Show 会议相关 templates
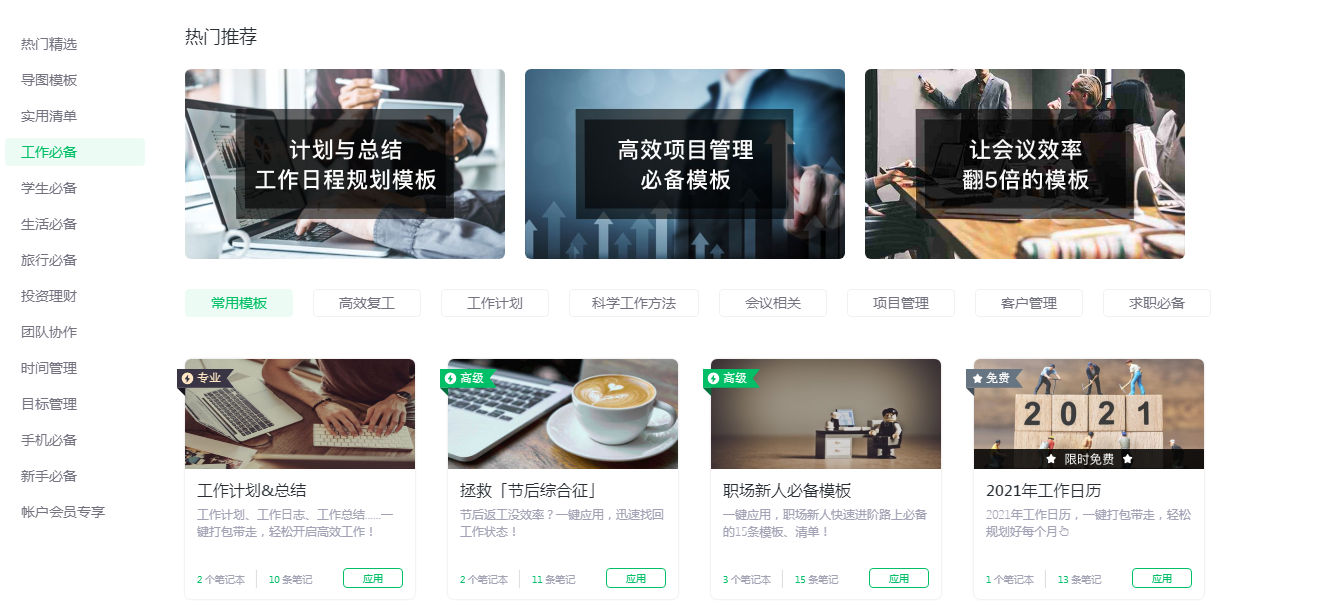1324x608 pixels. (773, 303)
